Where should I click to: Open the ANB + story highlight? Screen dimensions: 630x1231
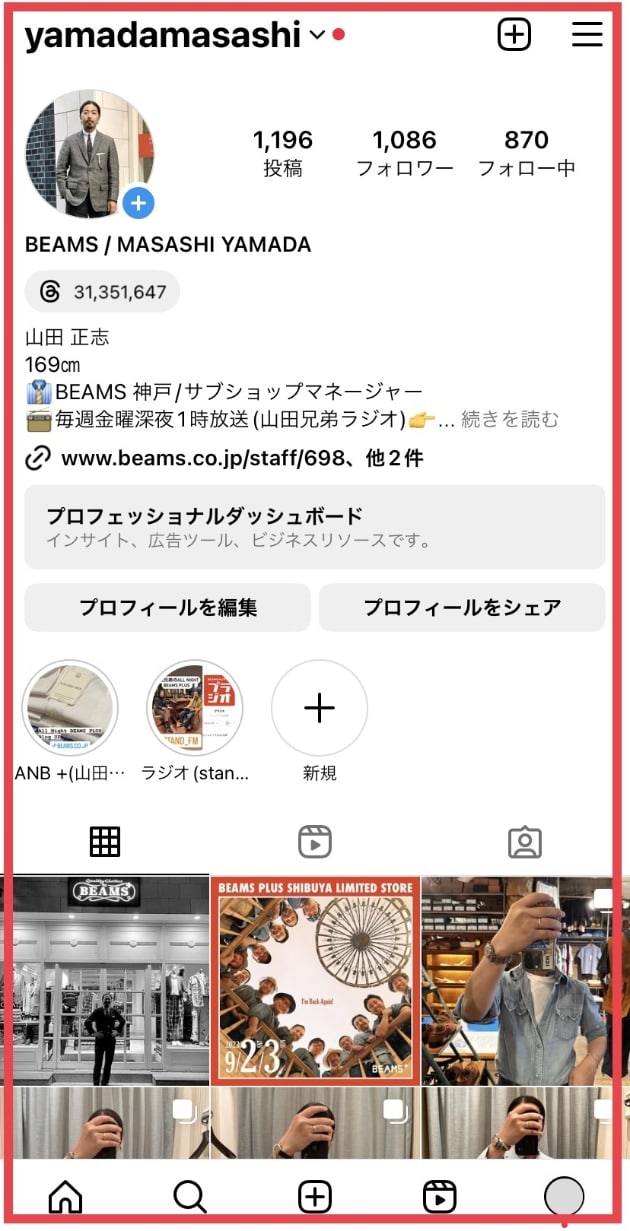tap(70, 709)
